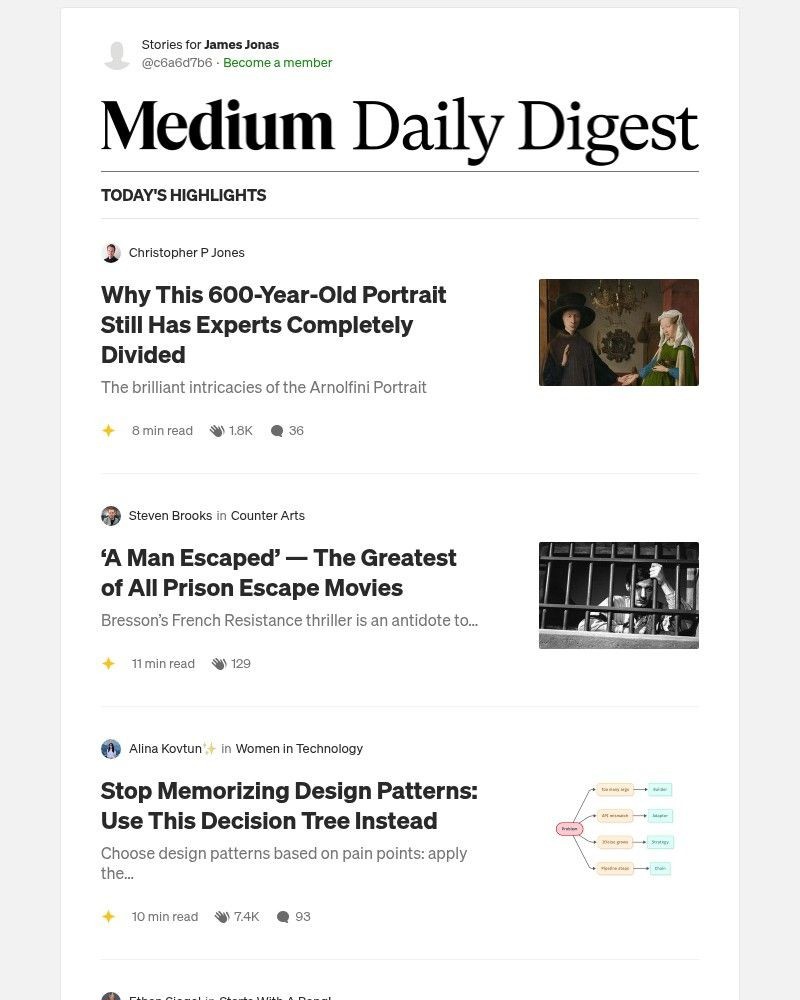800x1000 pixels.
Task: Open the decision tree diagram thumbnail
Action: pyautogui.click(x=618, y=828)
